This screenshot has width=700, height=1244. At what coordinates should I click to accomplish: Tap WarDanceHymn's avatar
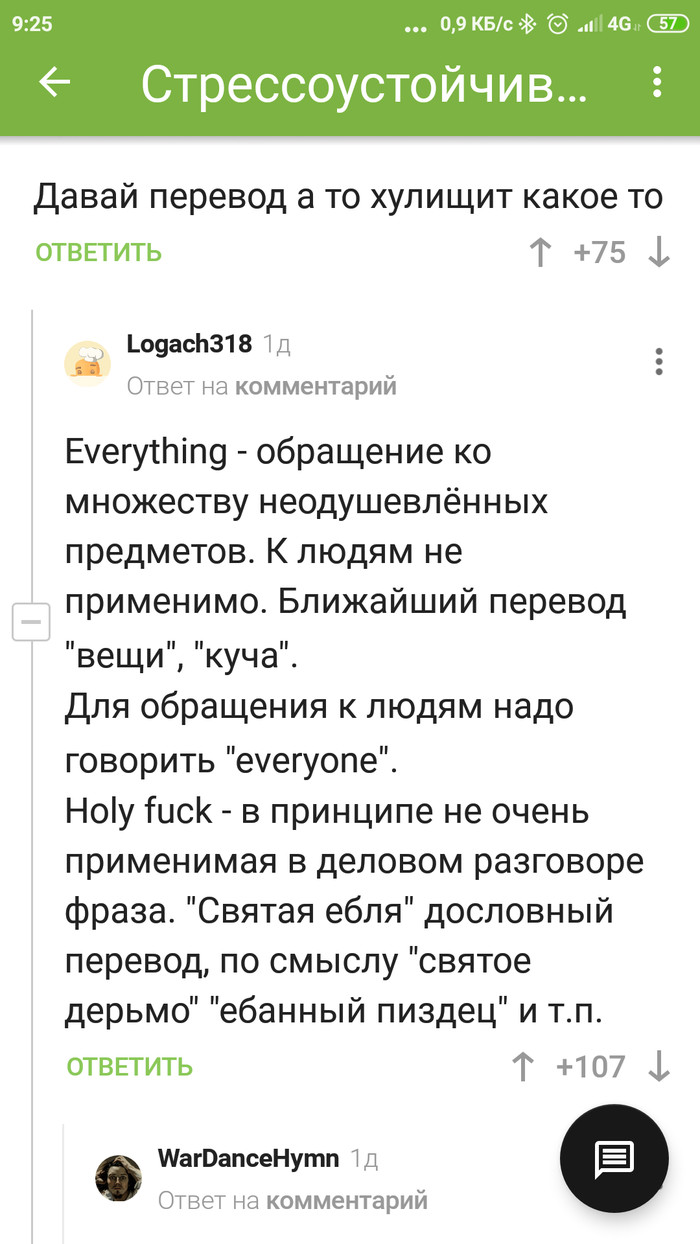(x=118, y=1178)
